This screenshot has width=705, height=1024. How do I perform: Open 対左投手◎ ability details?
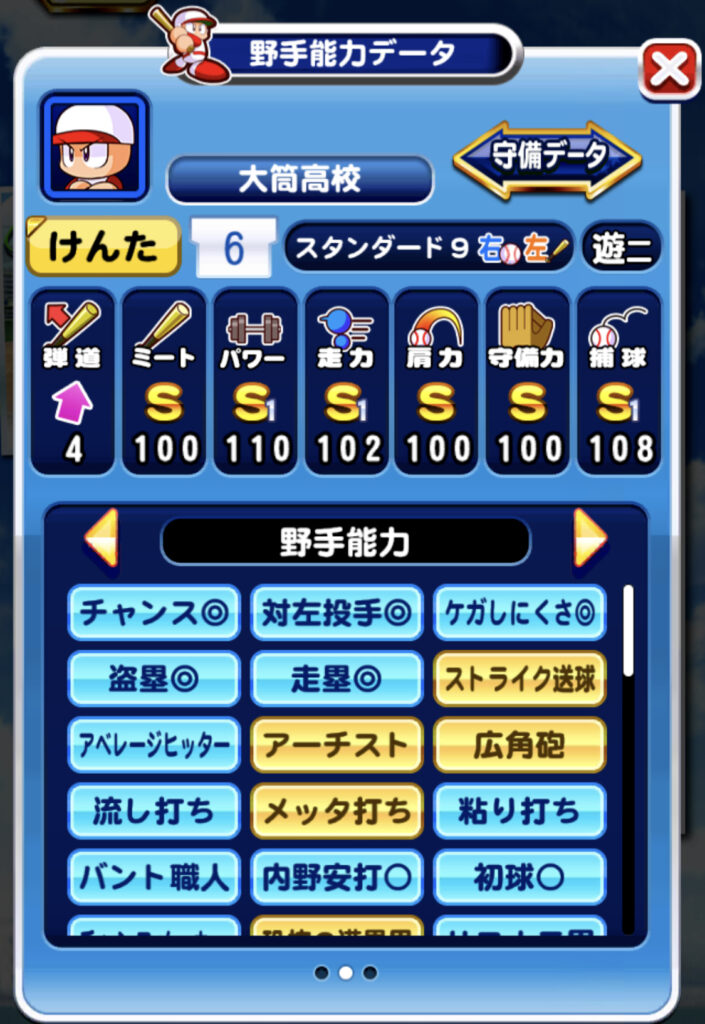tap(337, 612)
